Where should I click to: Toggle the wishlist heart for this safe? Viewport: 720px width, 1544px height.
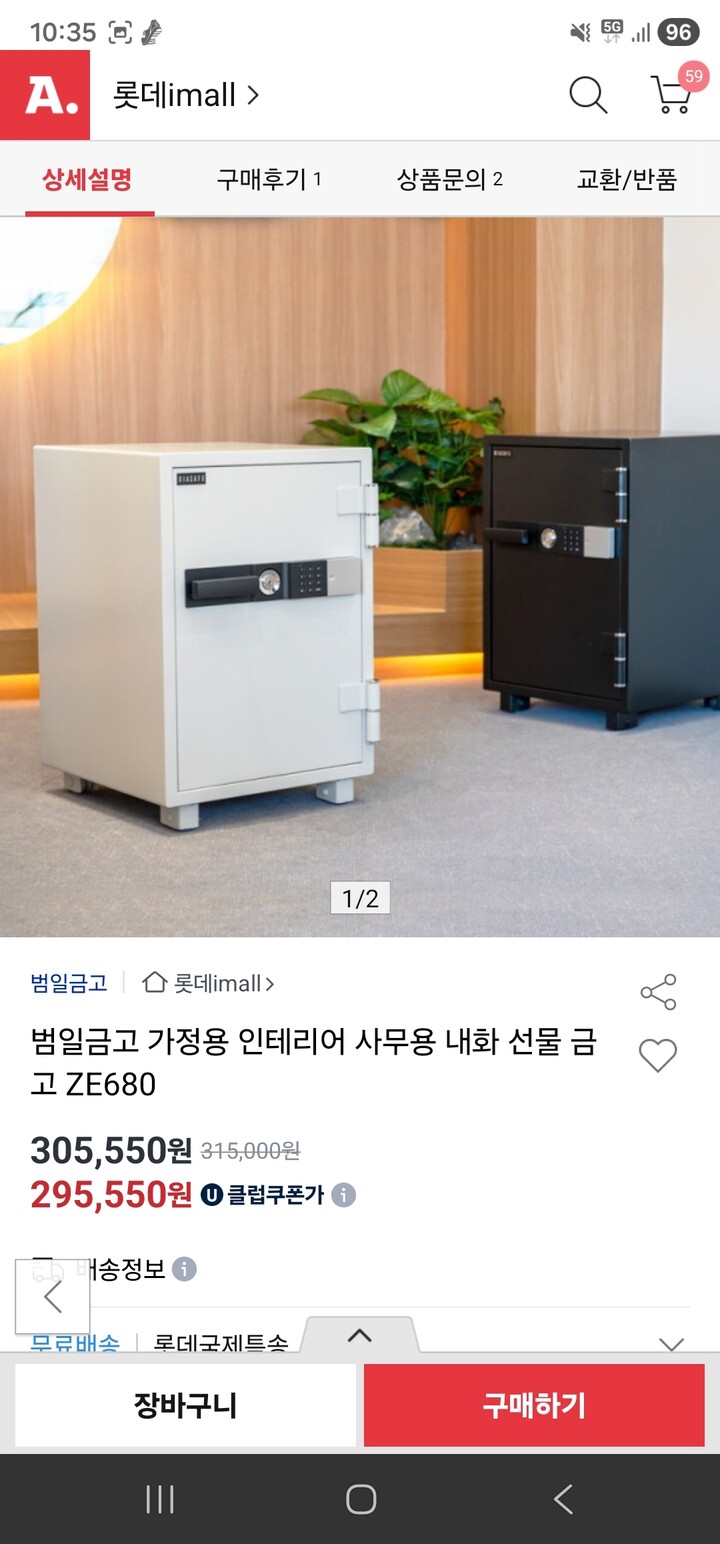pyautogui.click(x=657, y=1055)
